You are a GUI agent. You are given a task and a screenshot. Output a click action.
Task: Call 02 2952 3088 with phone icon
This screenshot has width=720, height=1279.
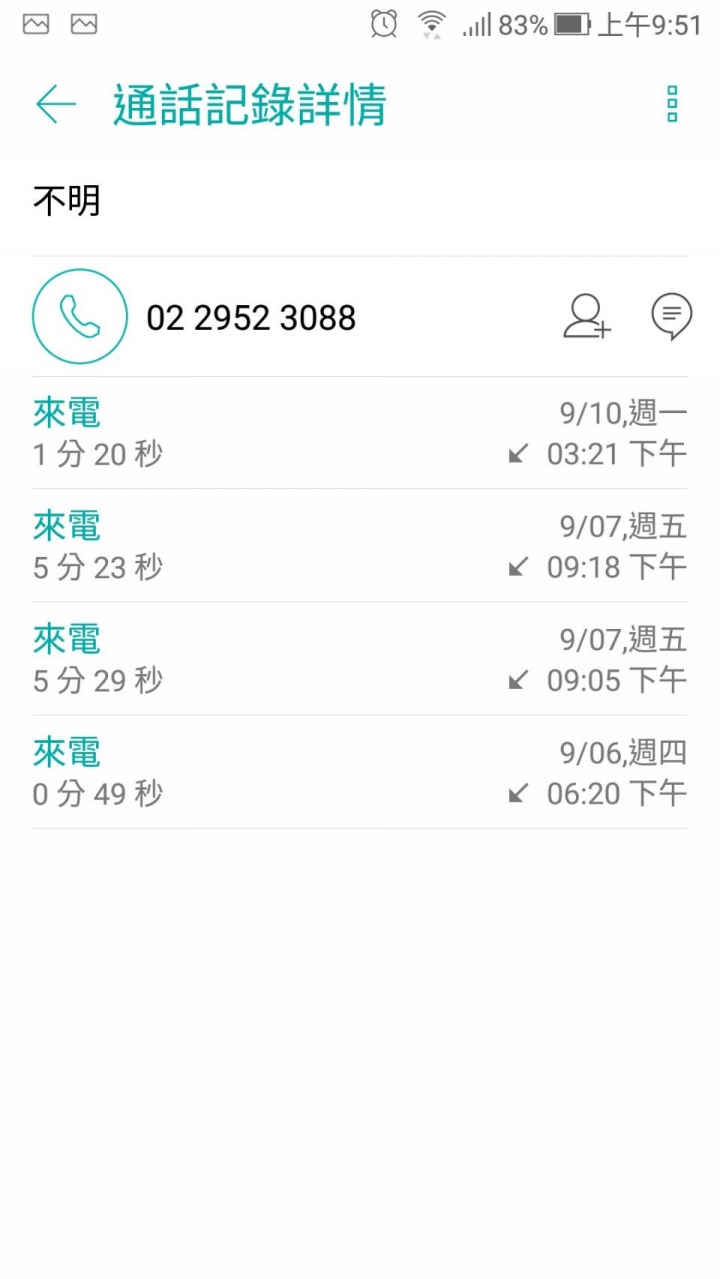coord(80,316)
